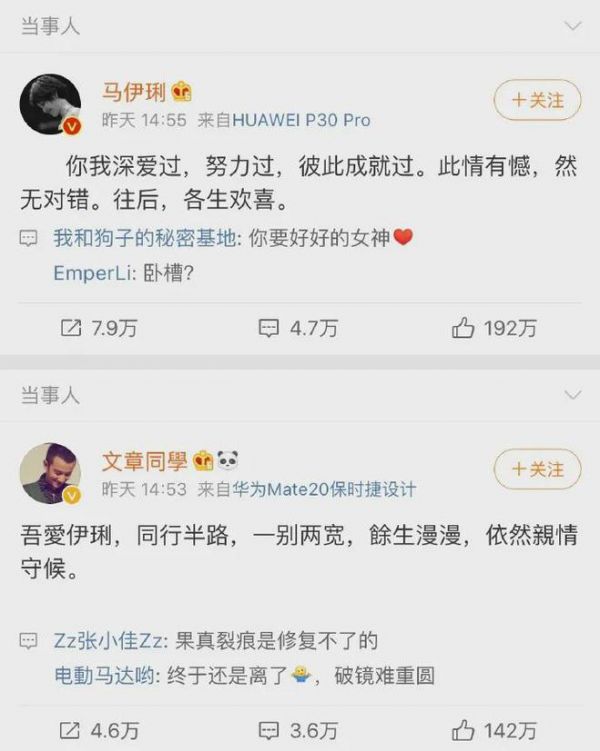Open 文章同學's username link
This screenshot has height=751, width=600.
click(x=146, y=460)
